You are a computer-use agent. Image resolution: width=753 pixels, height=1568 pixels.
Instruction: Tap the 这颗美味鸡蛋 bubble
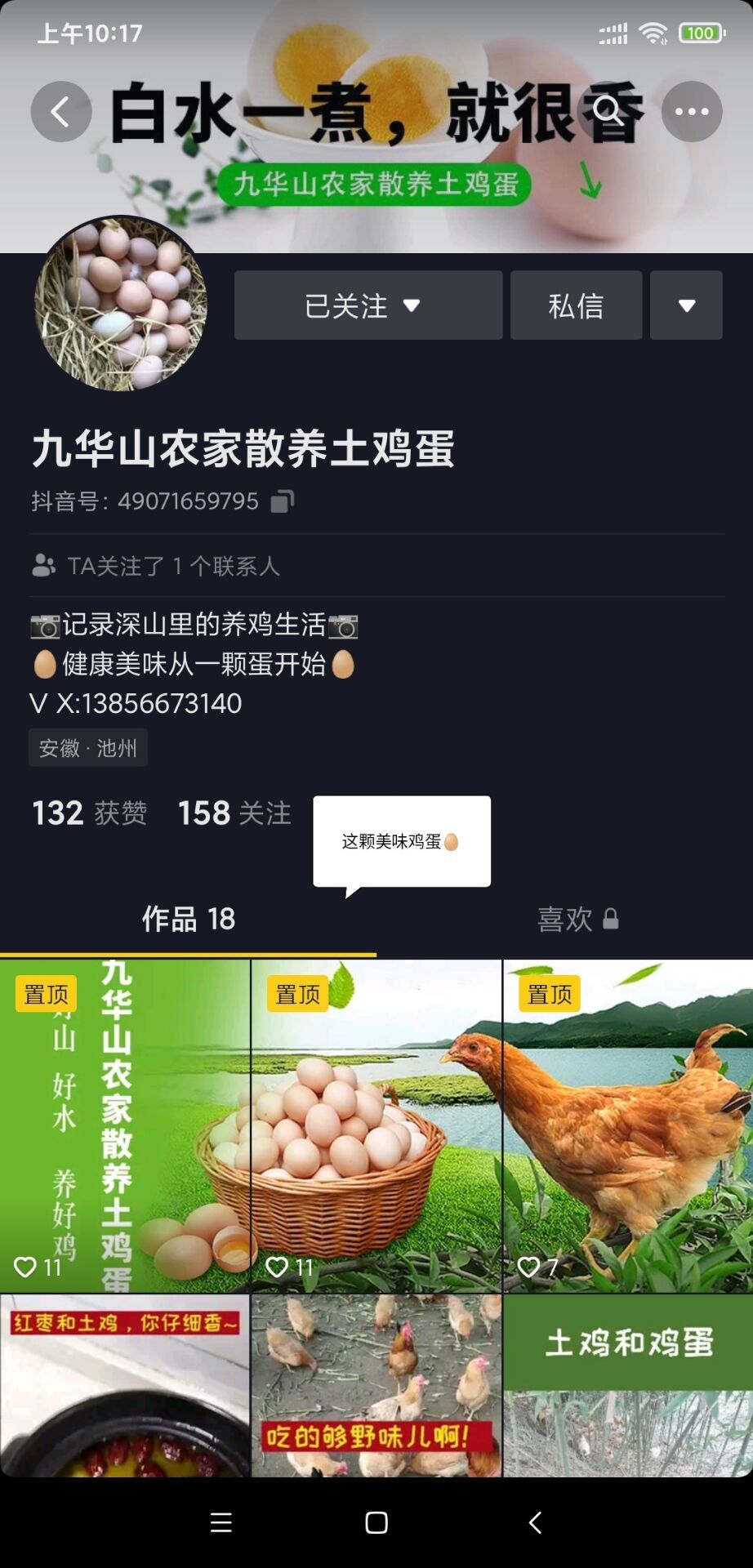point(401,841)
